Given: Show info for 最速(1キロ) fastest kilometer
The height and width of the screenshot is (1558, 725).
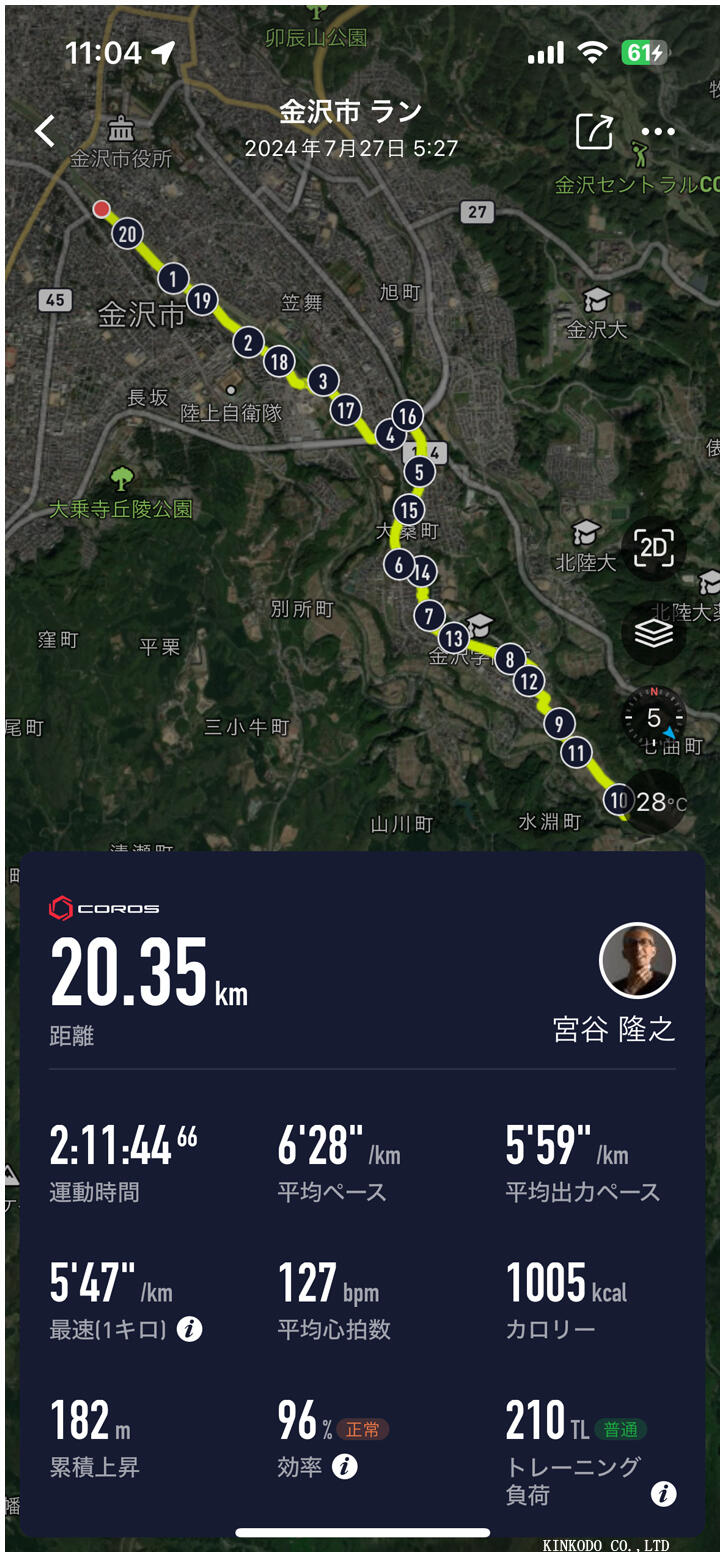Looking at the screenshot, I should tap(189, 1329).
